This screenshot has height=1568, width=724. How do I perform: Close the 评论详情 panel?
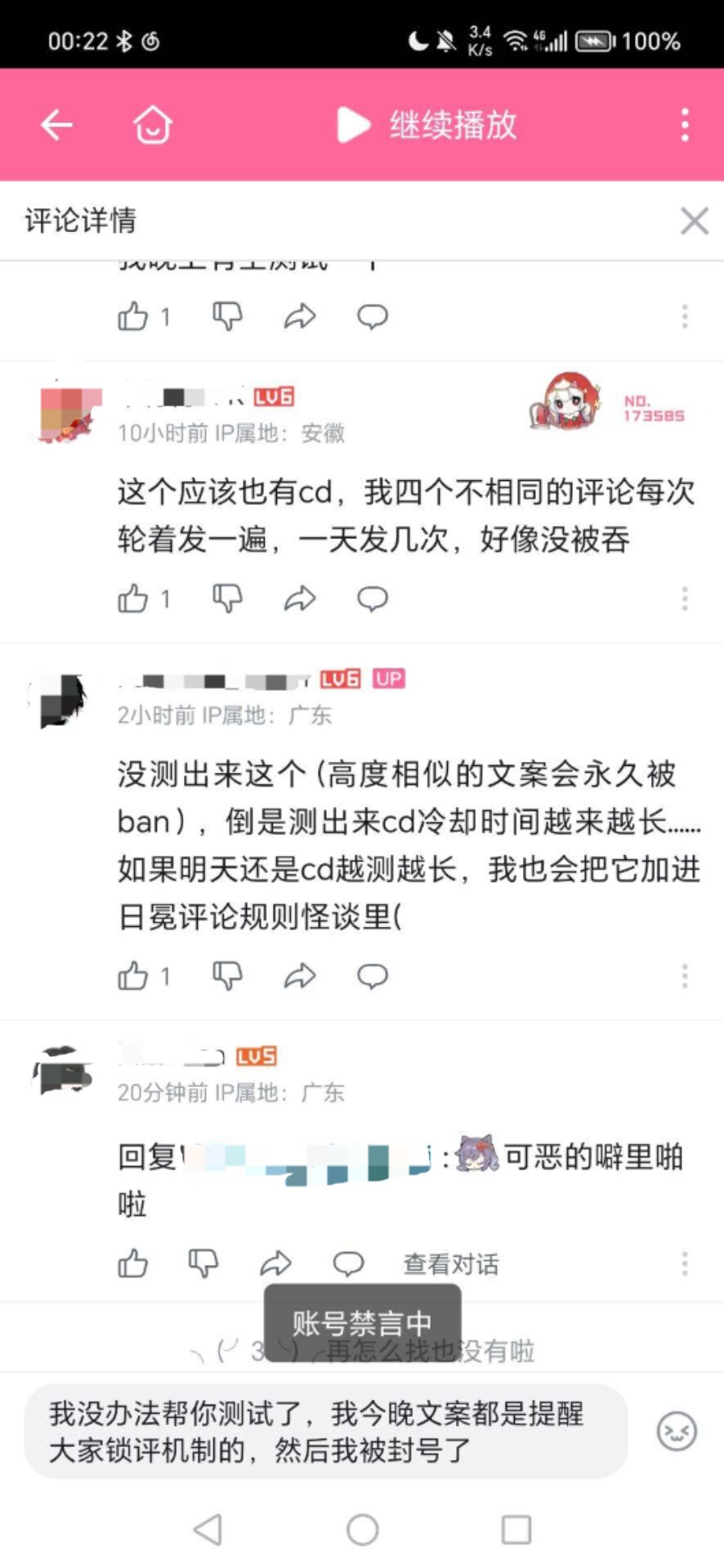pos(694,220)
